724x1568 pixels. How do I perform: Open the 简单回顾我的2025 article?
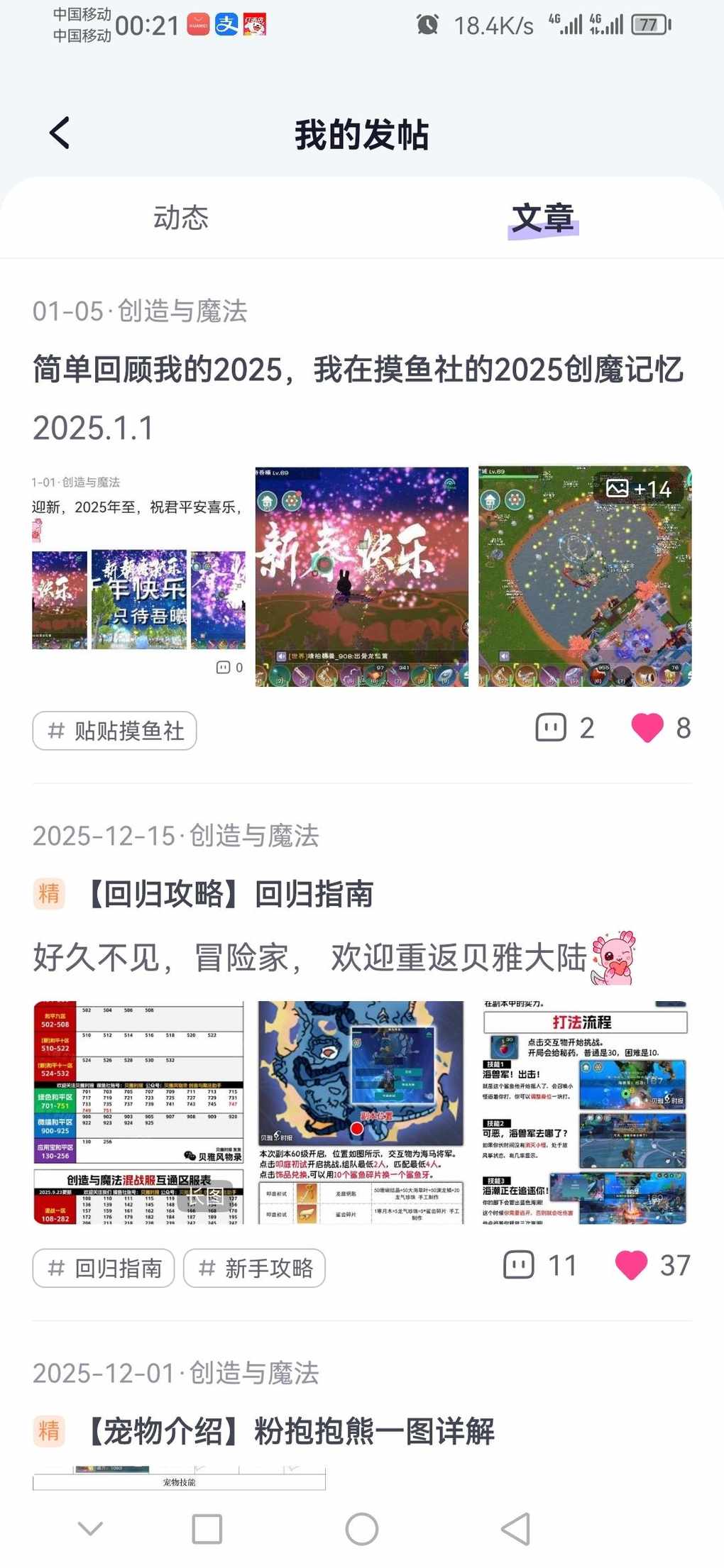pos(358,370)
